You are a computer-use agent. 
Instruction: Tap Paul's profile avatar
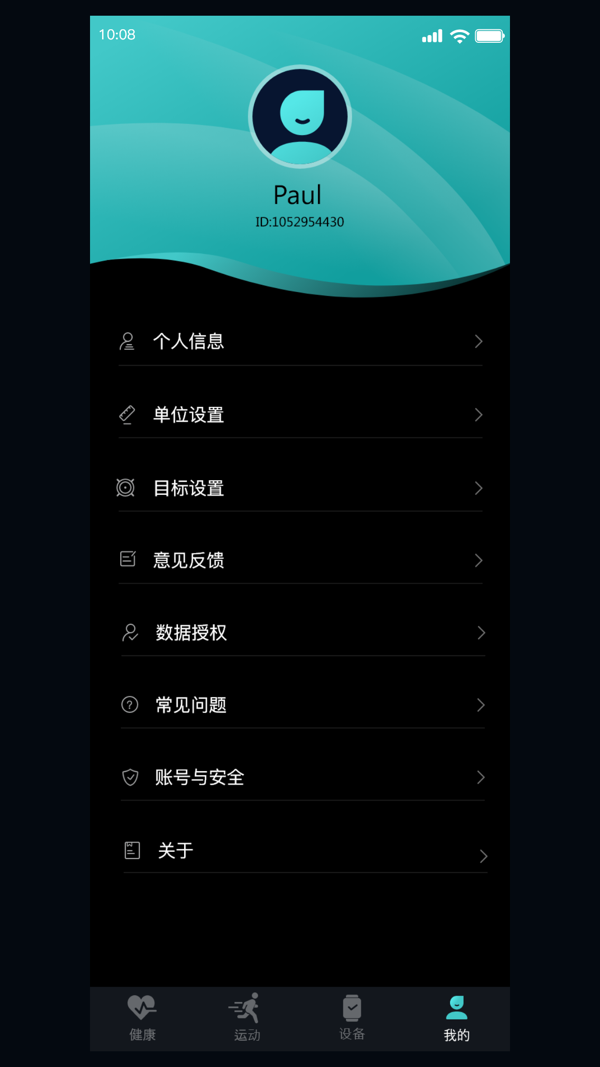[300, 117]
